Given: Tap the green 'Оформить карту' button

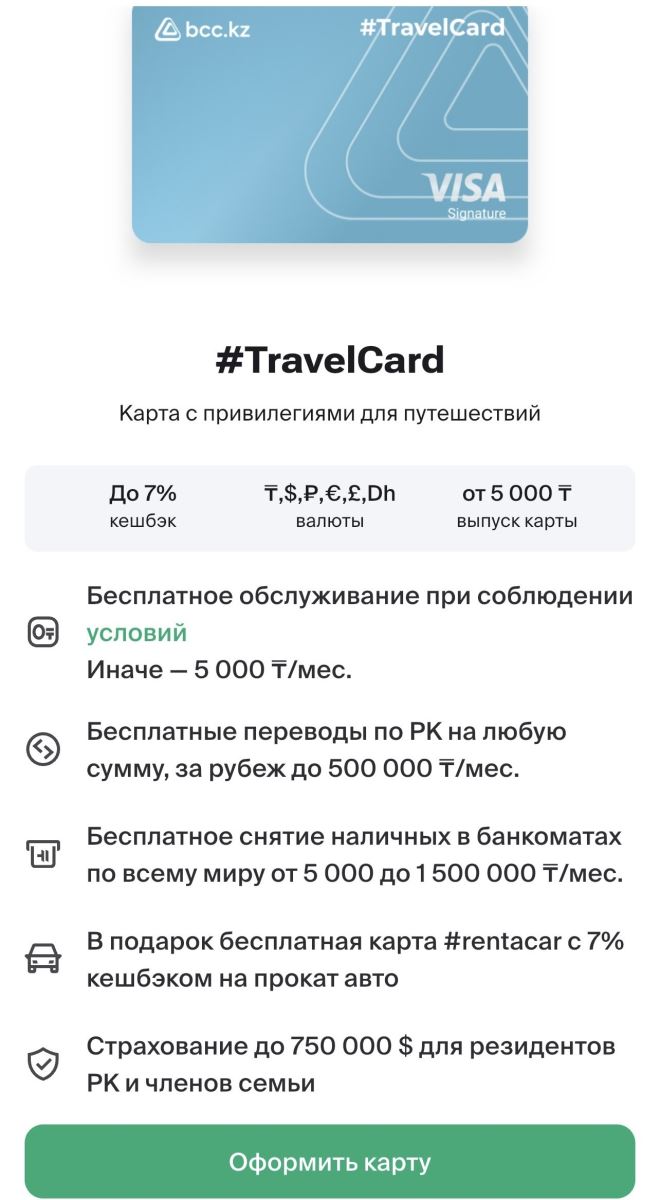Looking at the screenshot, I should tap(330, 1162).
